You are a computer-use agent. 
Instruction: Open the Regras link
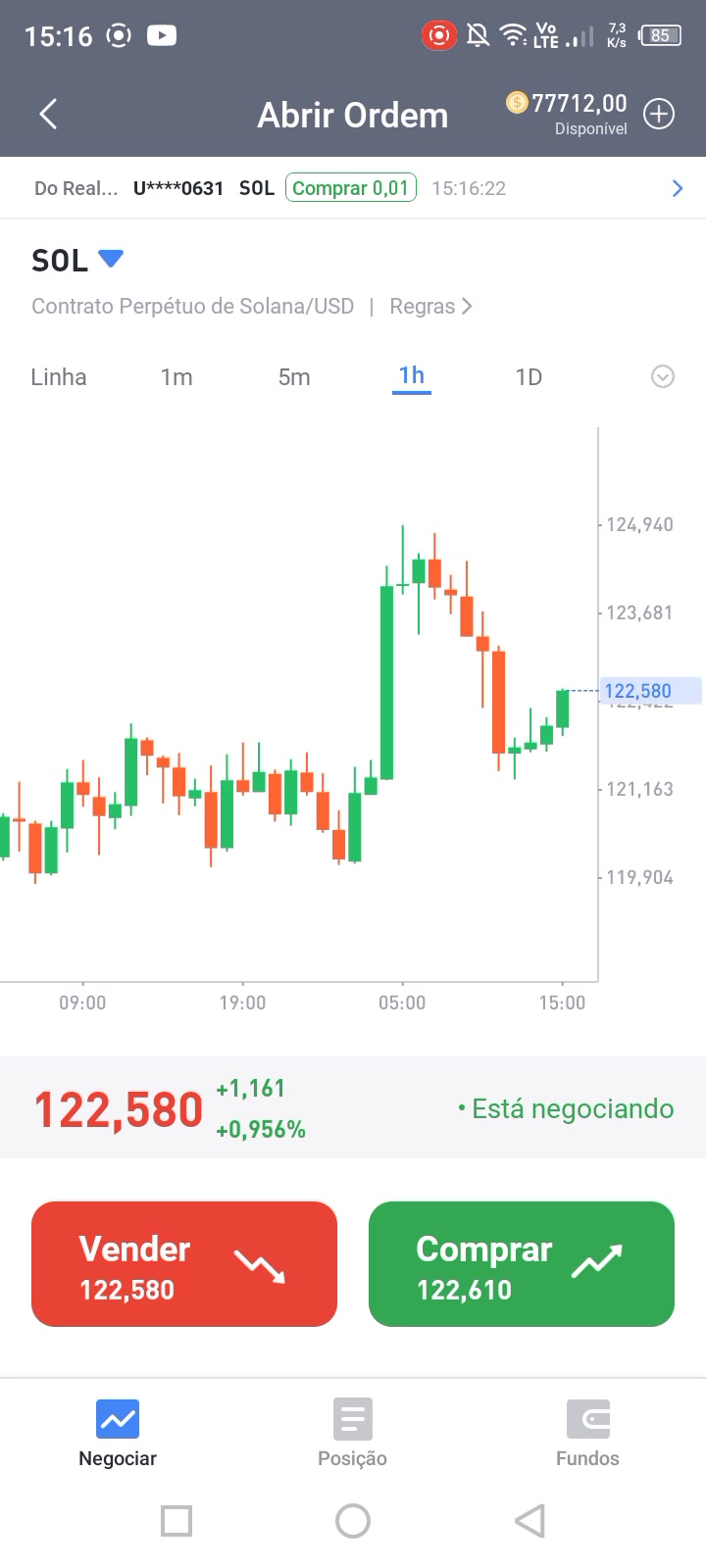tap(431, 307)
